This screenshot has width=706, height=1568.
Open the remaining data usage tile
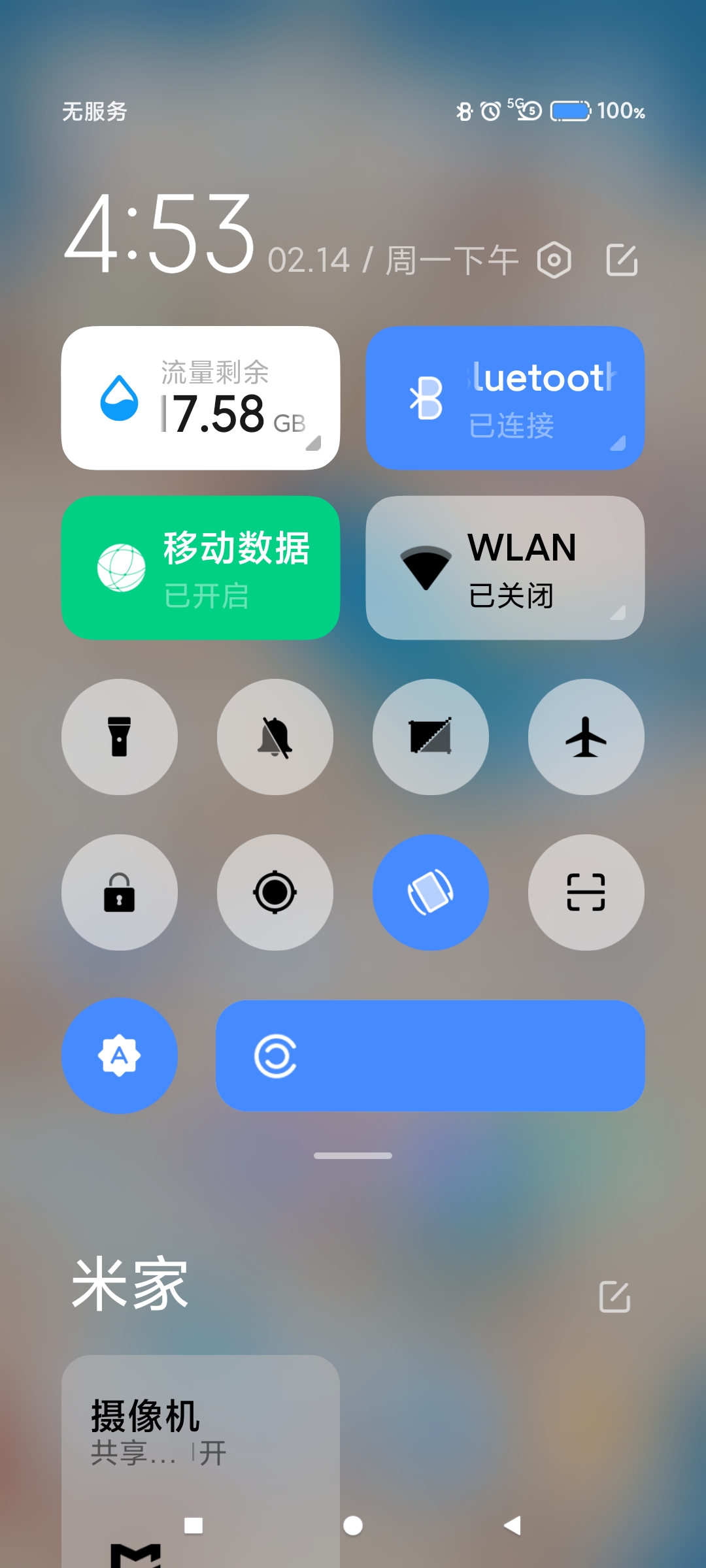pos(201,398)
